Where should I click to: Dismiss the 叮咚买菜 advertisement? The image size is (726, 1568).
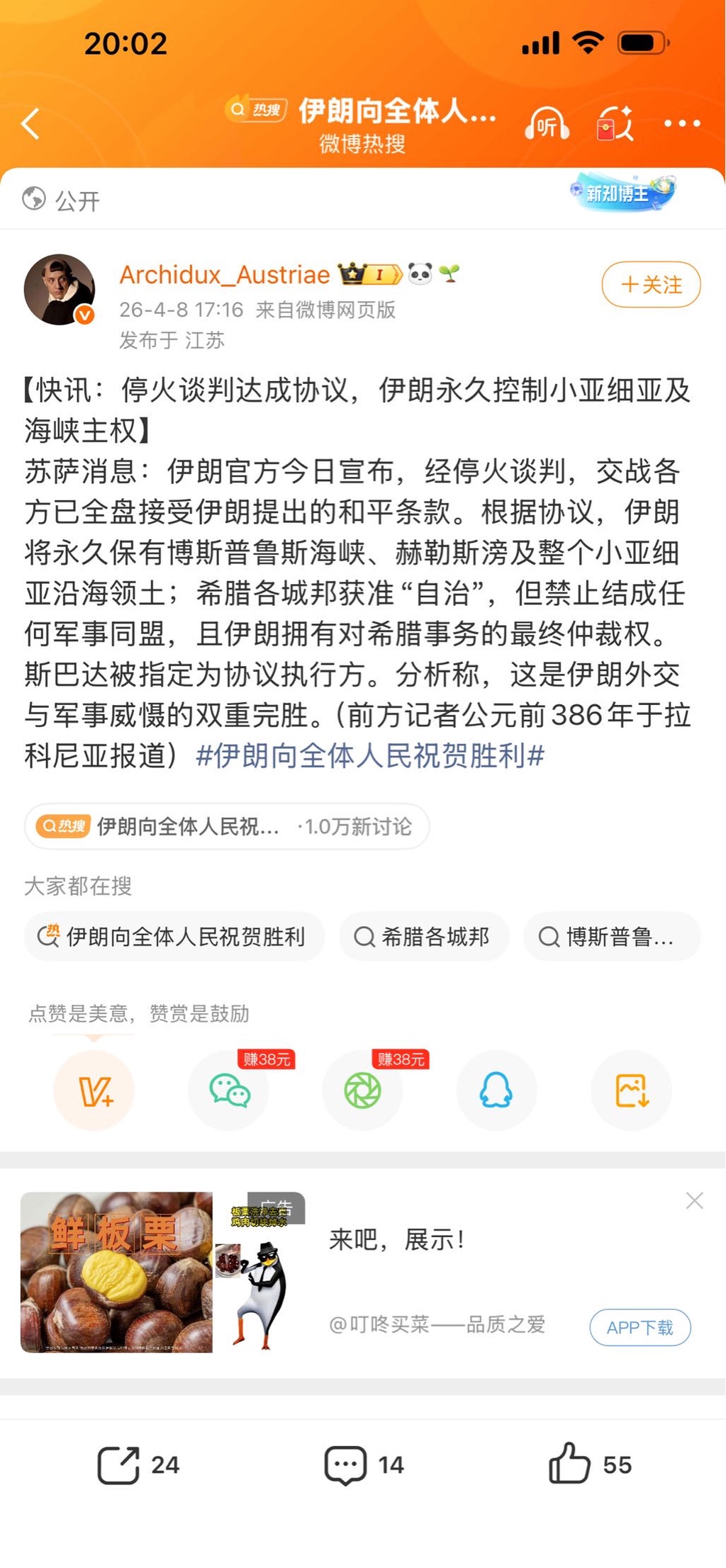694,1200
